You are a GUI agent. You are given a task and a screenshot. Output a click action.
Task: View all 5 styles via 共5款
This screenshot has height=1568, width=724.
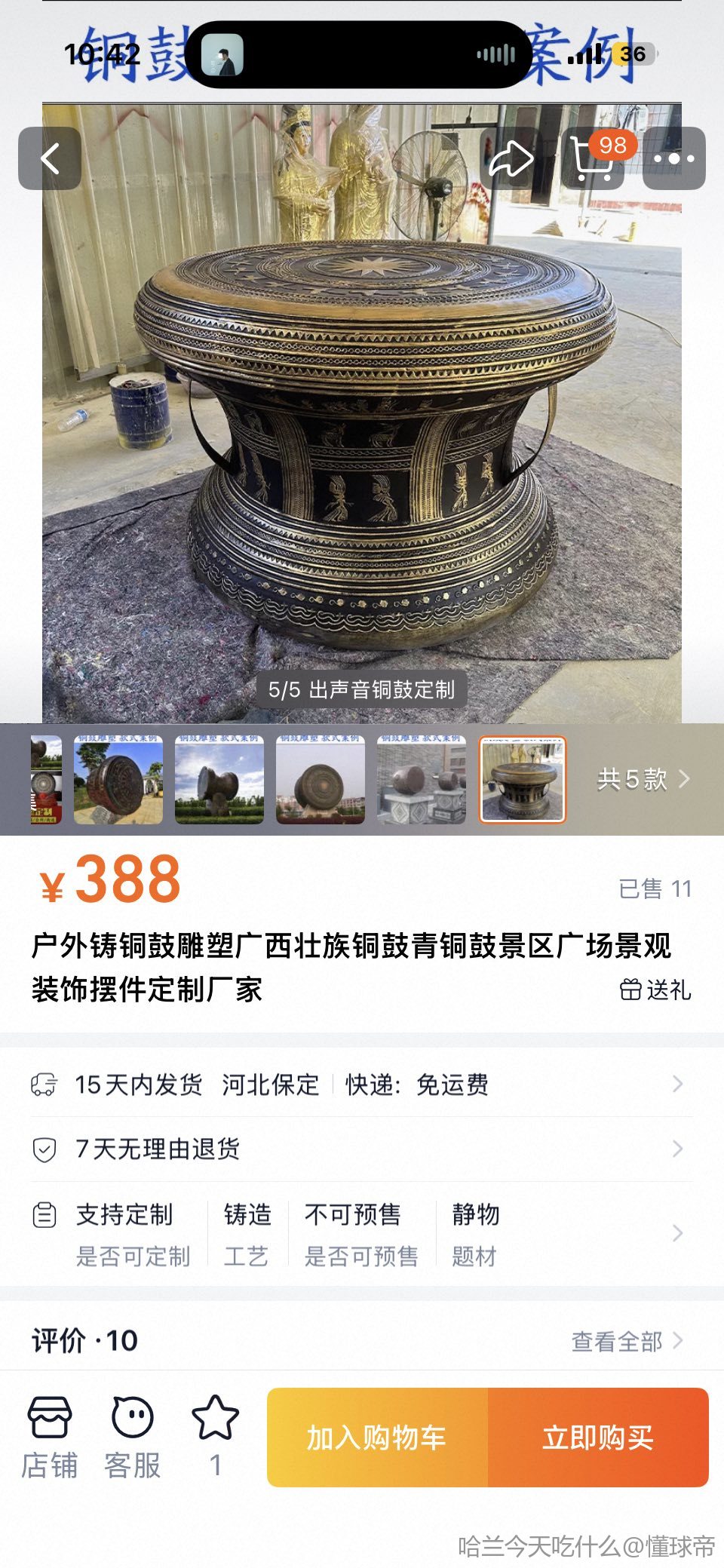point(643,779)
